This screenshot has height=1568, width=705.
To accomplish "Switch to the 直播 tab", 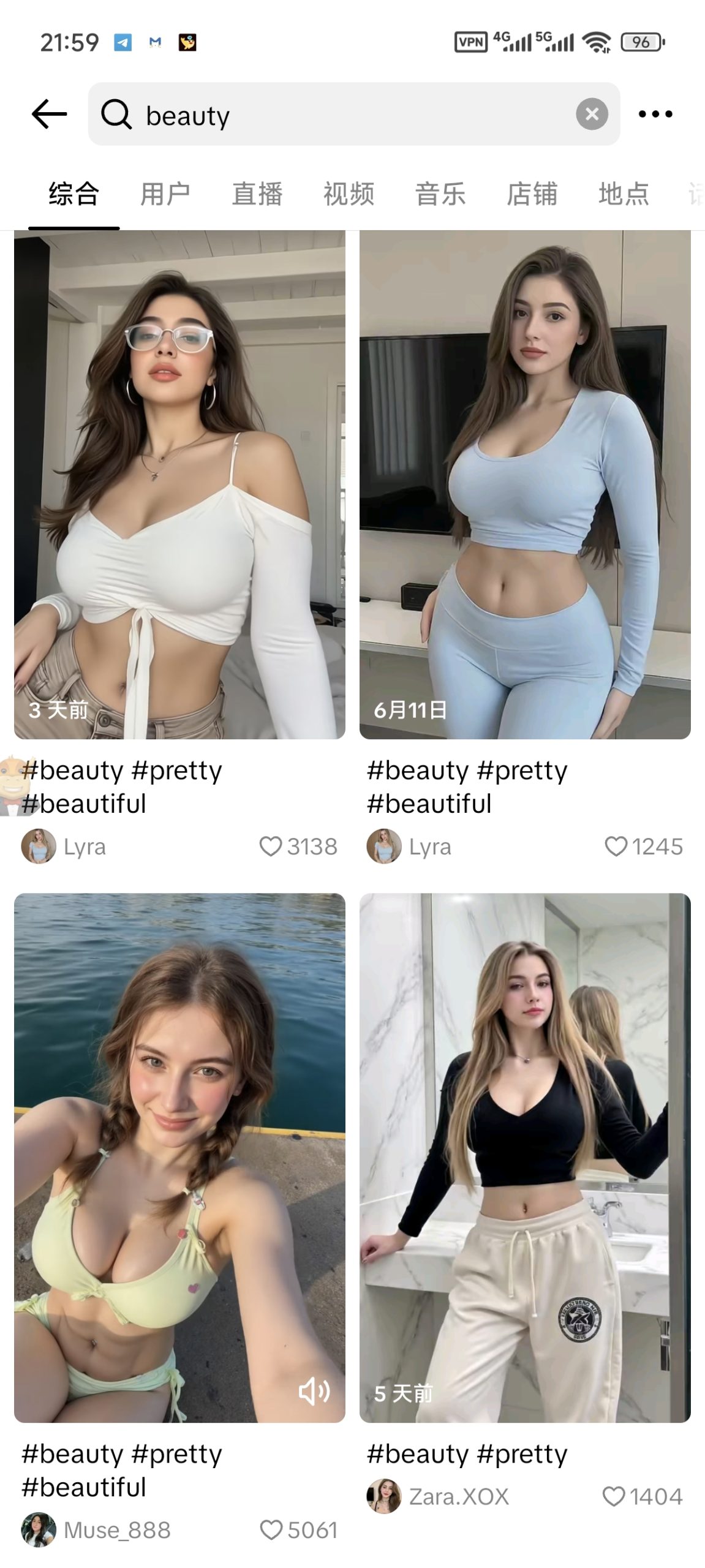I will 257,194.
